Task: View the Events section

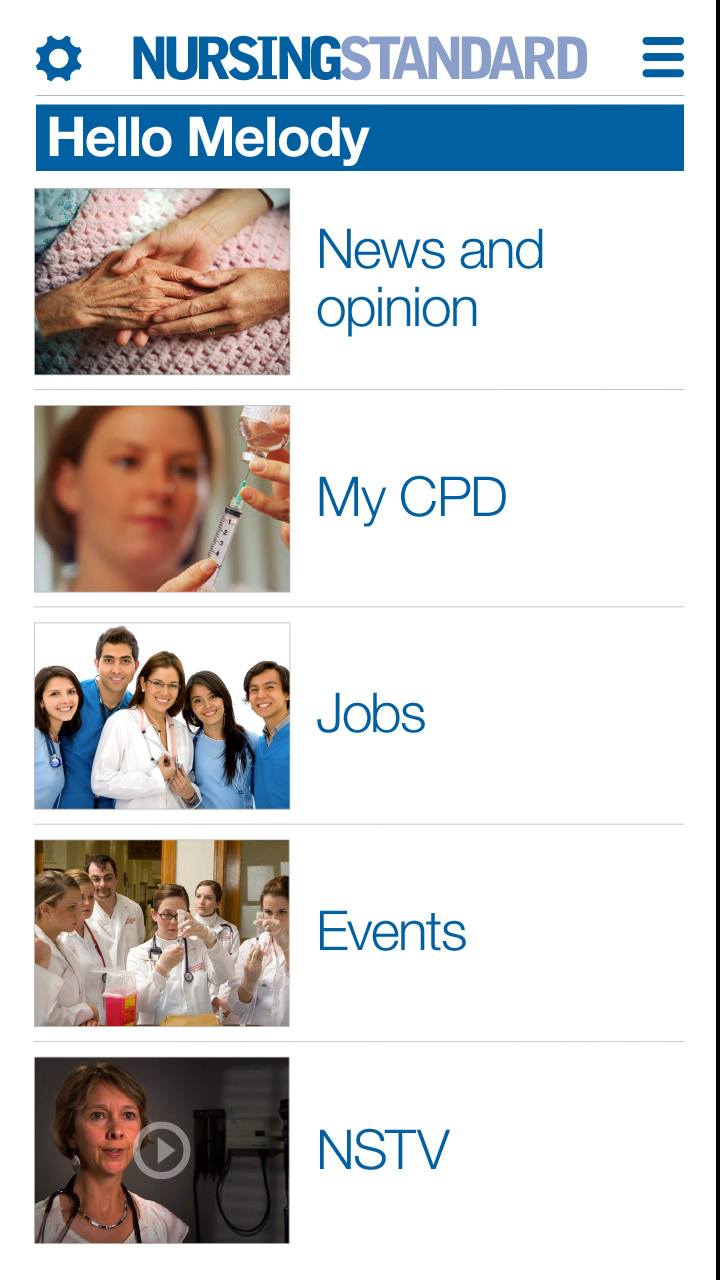Action: click(391, 932)
